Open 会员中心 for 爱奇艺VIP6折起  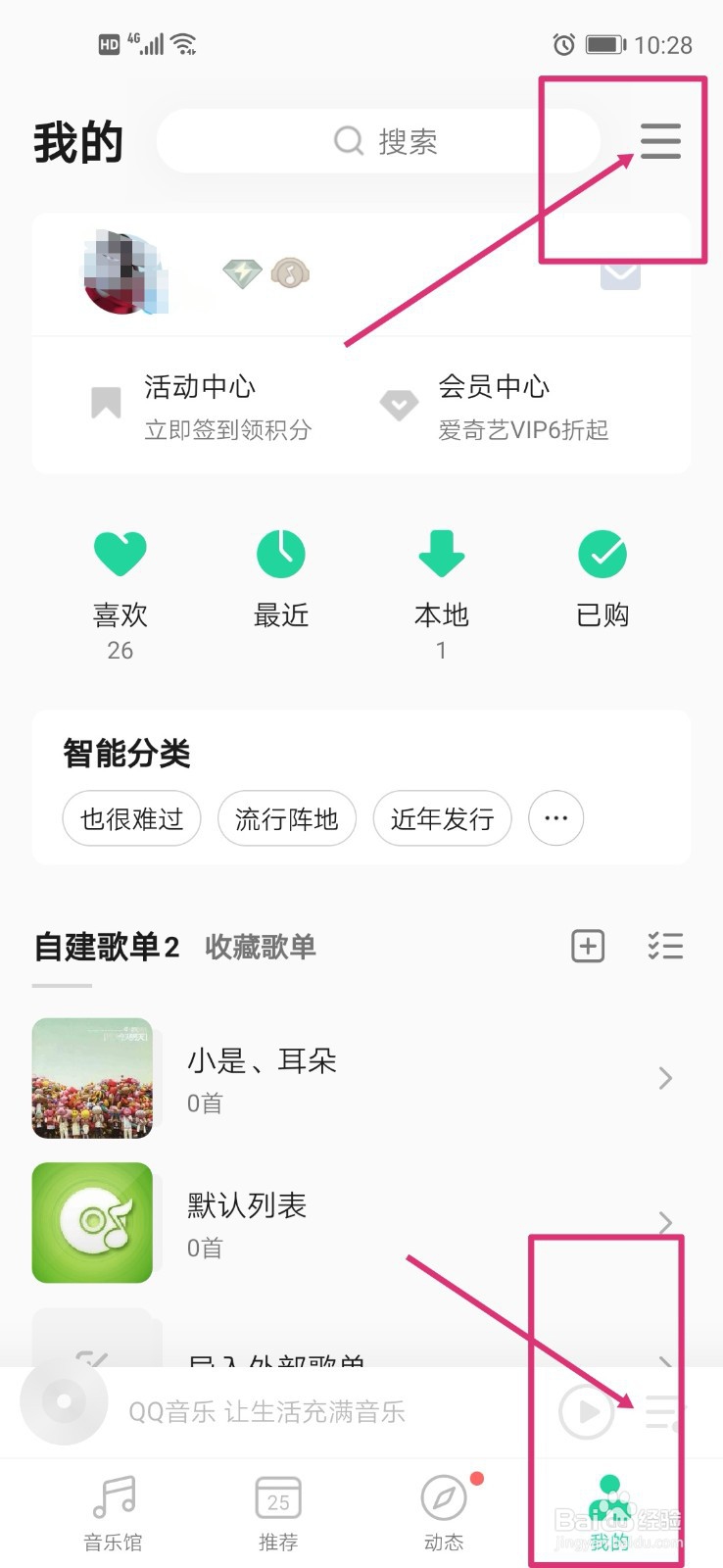[495, 406]
